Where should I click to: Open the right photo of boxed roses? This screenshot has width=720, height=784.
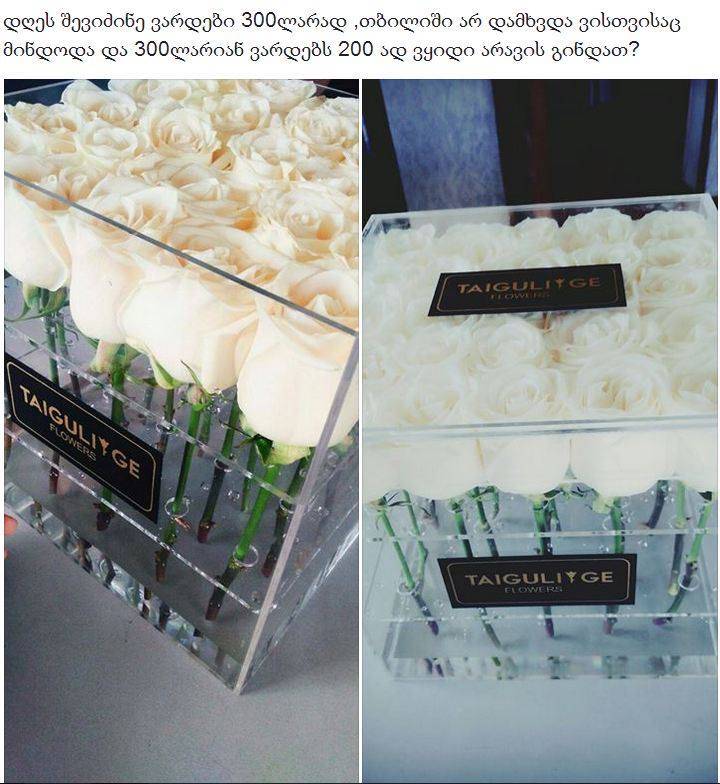click(540, 430)
